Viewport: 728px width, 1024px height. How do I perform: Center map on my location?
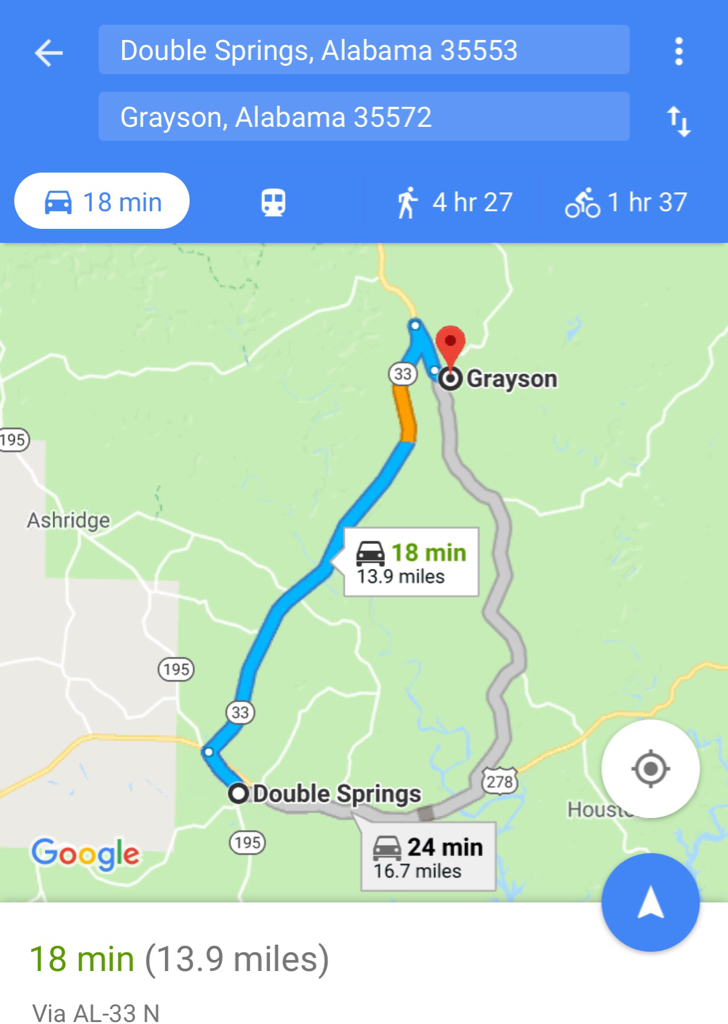click(650, 769)
